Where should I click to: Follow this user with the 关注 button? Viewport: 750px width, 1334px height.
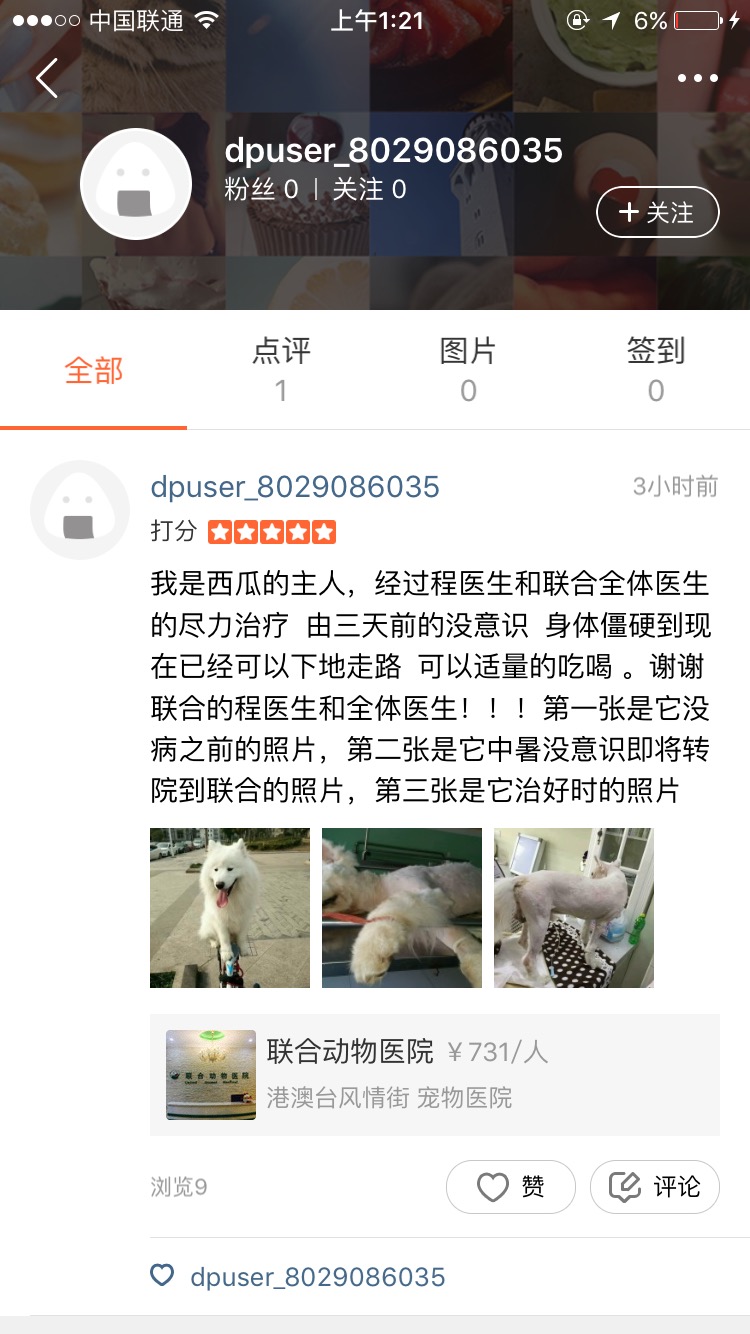pos(657,212)
